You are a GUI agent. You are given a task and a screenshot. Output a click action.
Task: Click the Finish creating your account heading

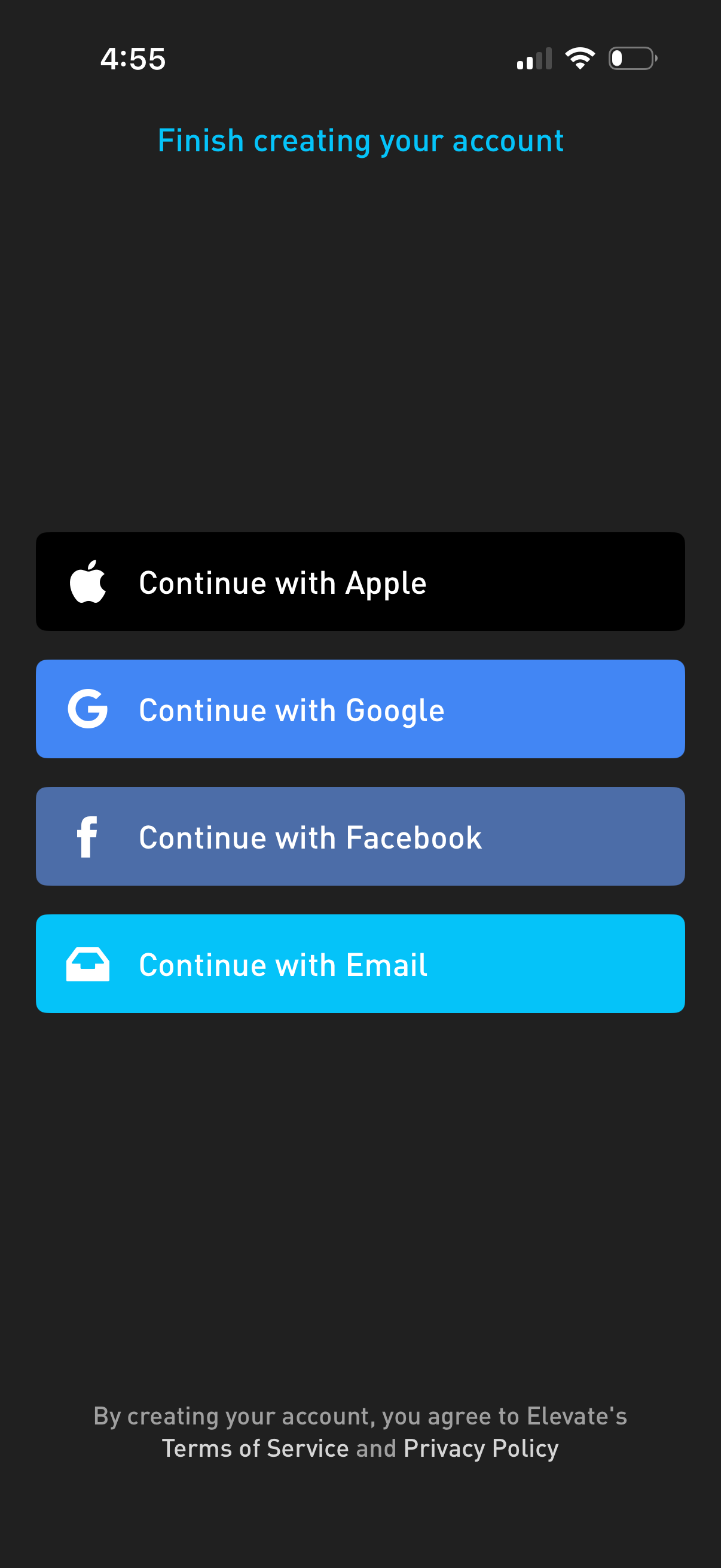(360, 141)
